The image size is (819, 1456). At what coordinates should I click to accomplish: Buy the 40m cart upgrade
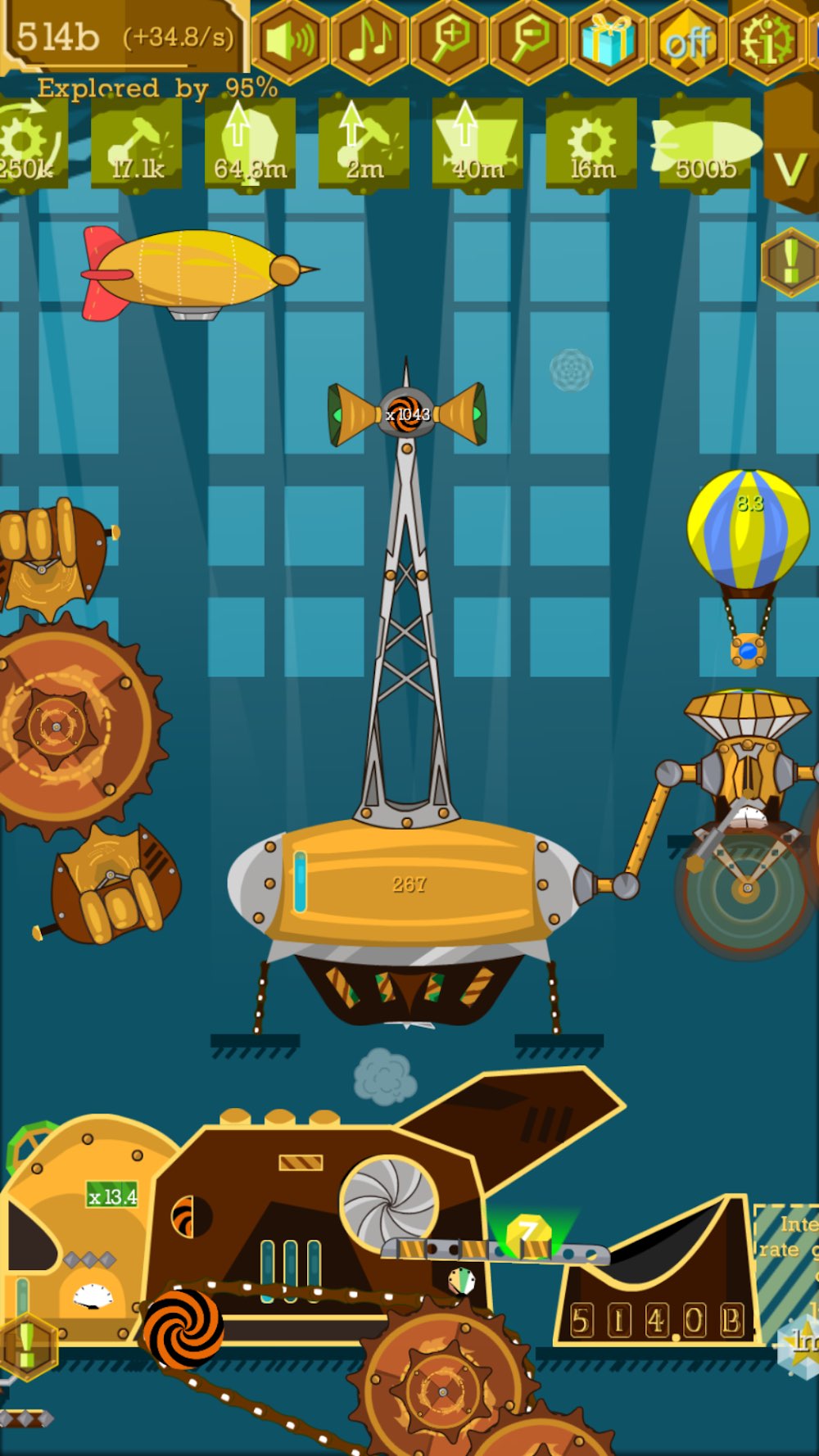477,144
